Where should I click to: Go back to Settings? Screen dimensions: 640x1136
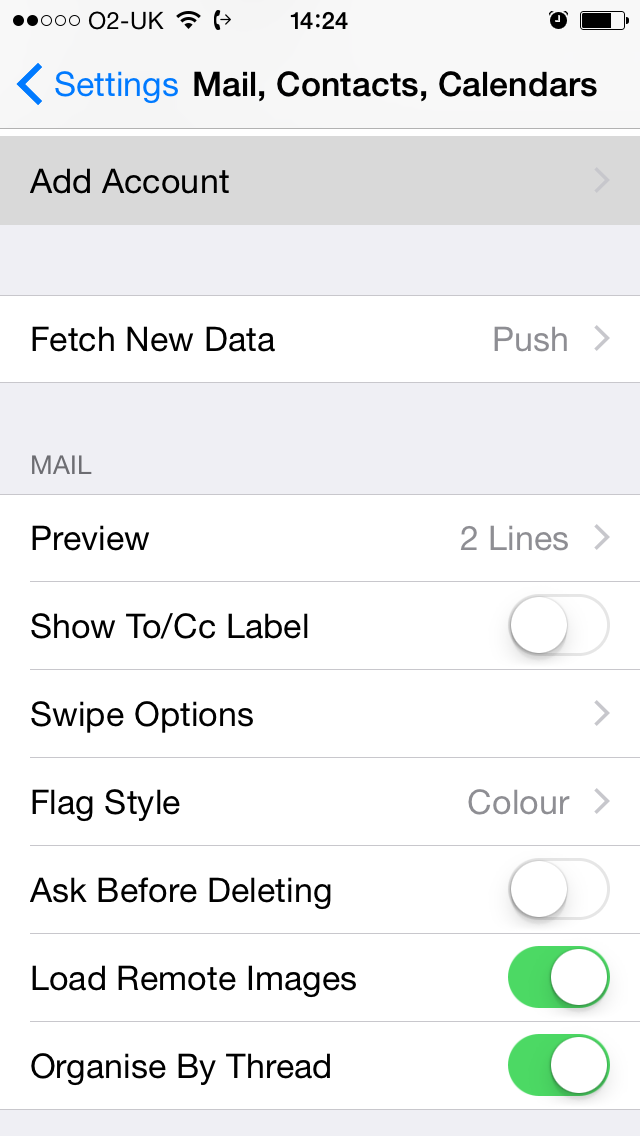click(98, 85)
